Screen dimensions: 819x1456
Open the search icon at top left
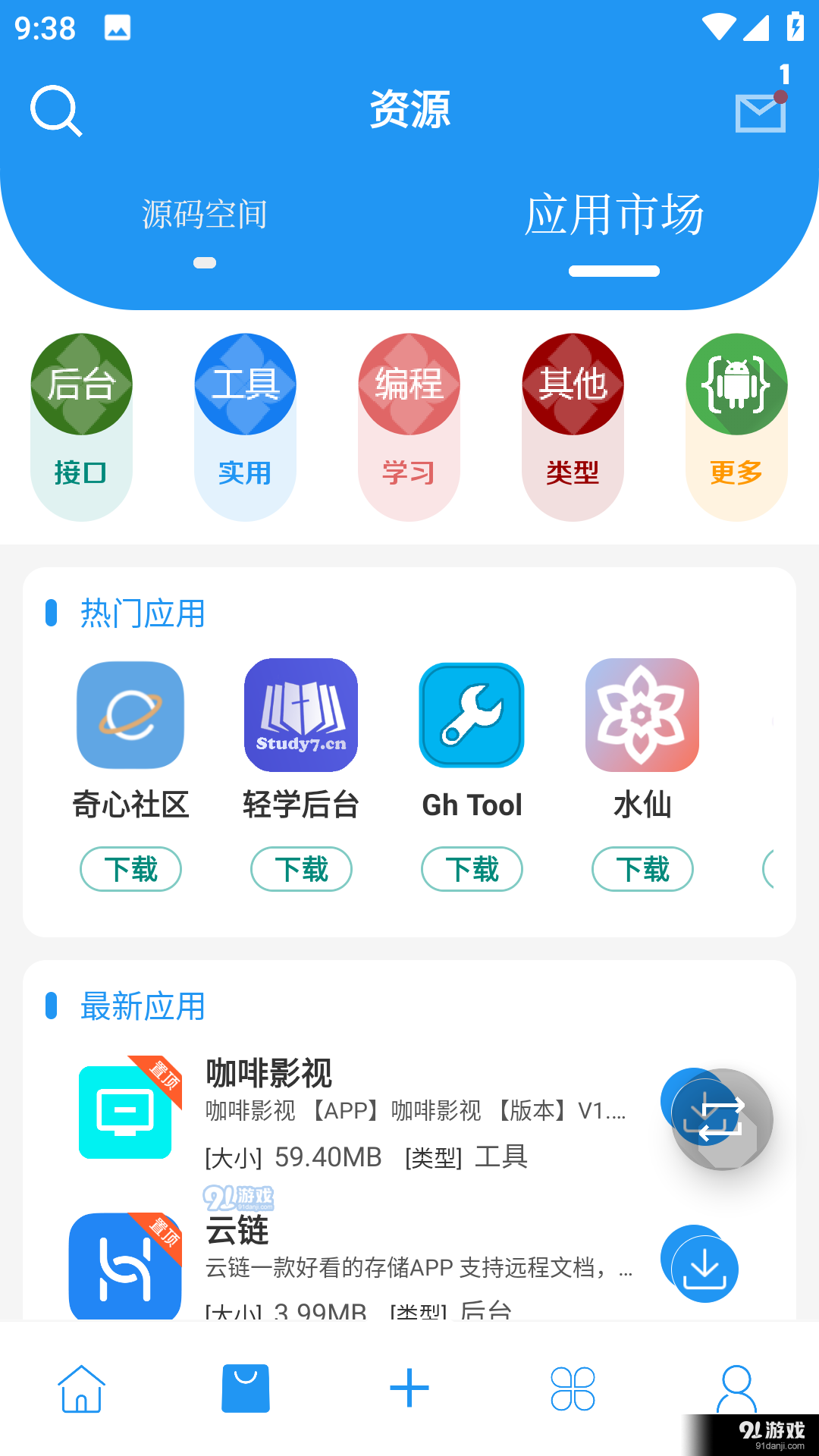pos(55,111)
